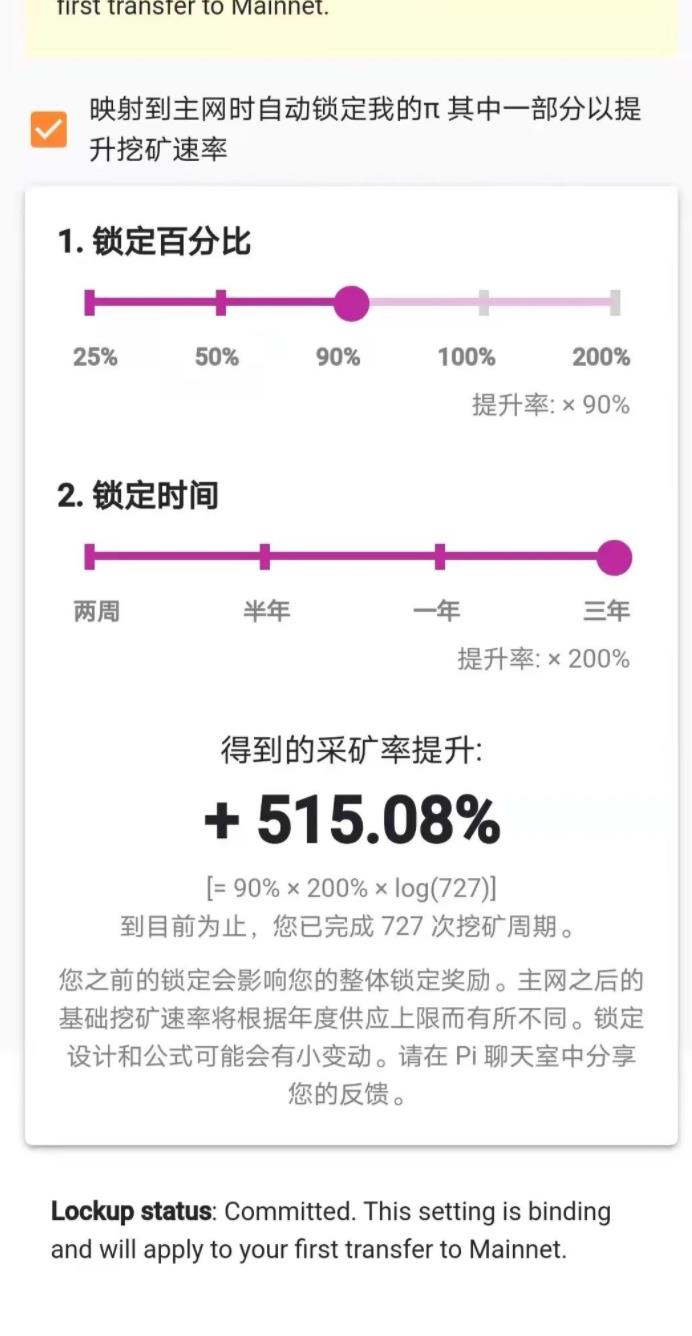Select 200% lockup percentage stop

point(615,302)
